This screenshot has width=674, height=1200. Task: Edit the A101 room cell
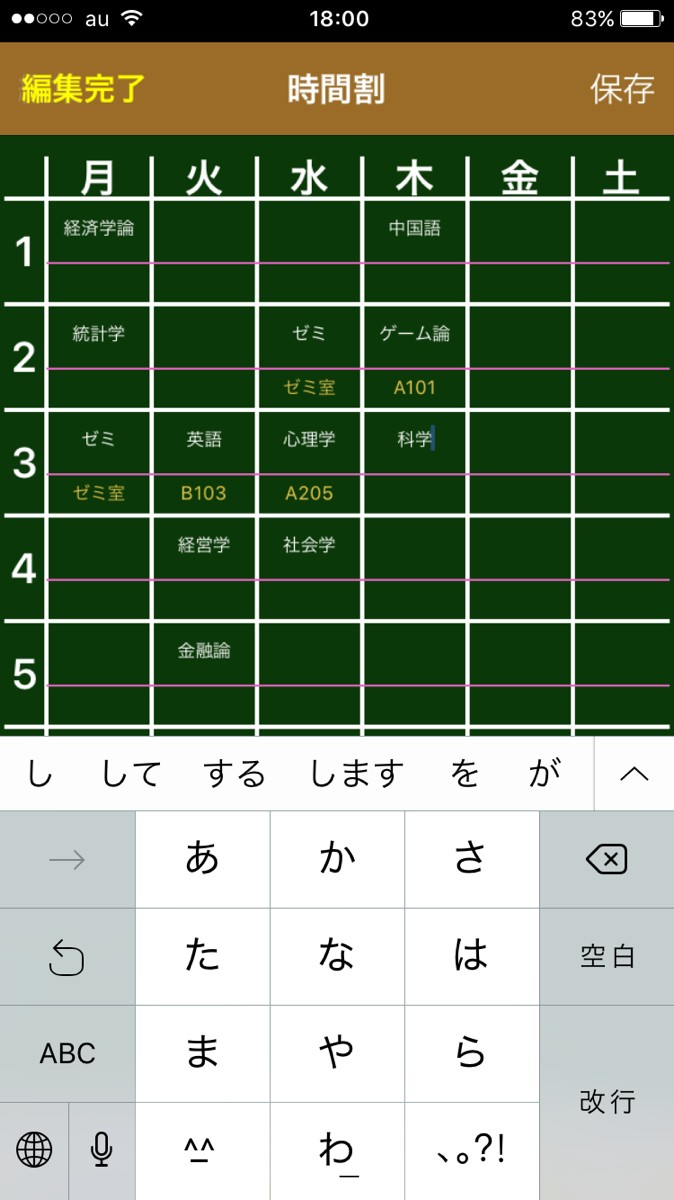point(414,388)
